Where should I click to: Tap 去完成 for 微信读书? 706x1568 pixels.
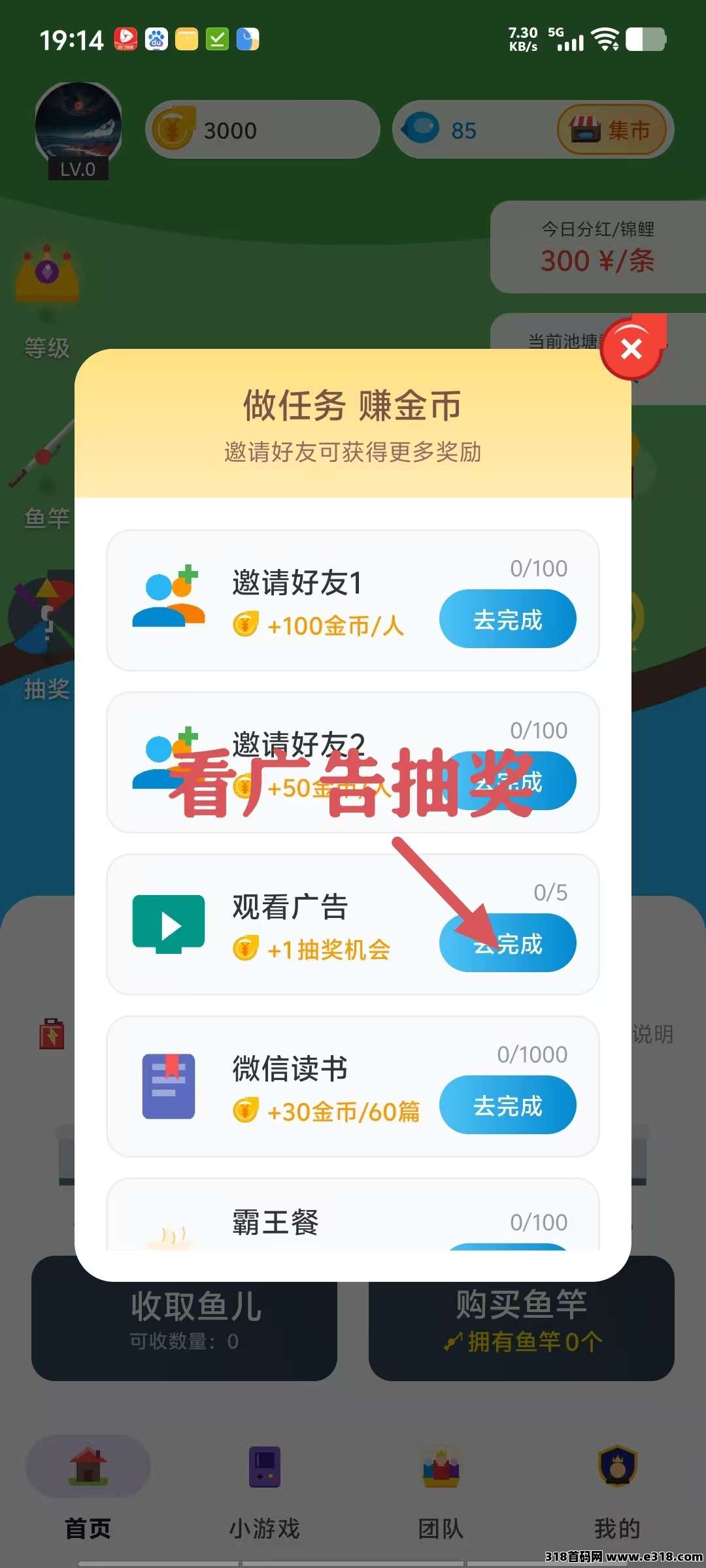coord(507,1105)
